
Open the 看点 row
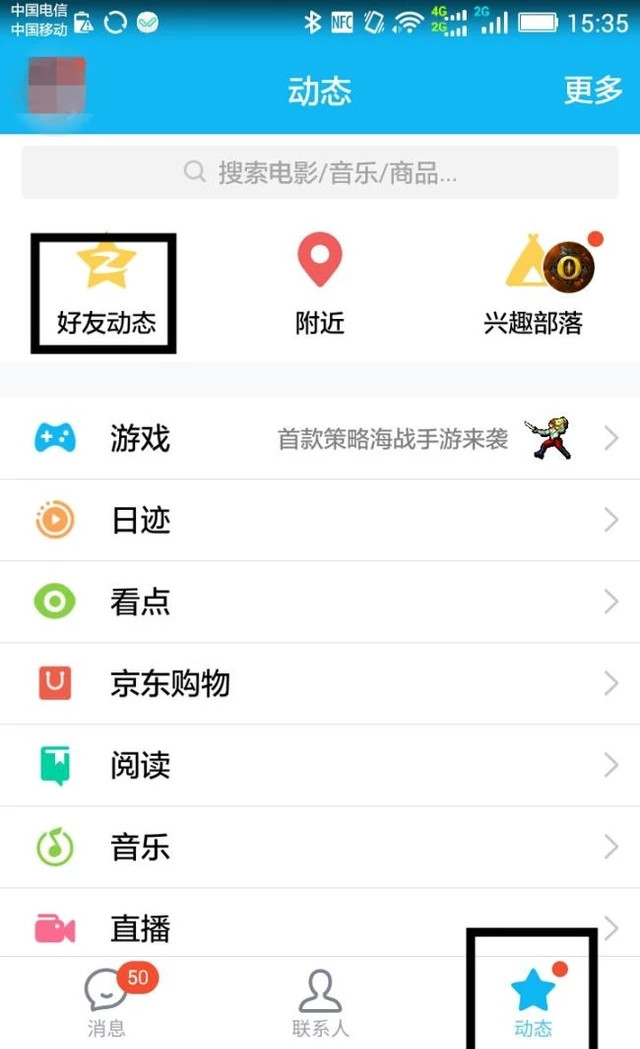tap(320, 602)
